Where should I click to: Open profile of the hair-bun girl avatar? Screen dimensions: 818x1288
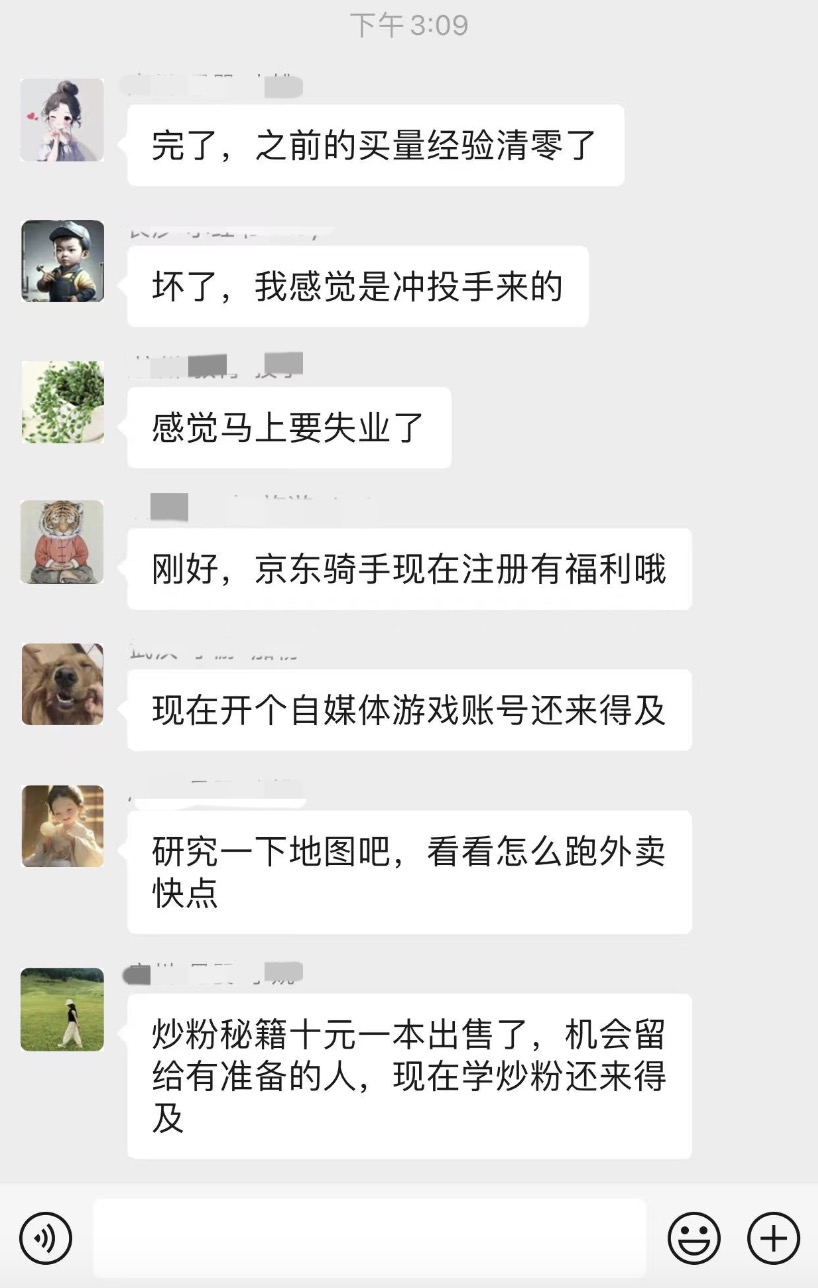tap(62, 120)
